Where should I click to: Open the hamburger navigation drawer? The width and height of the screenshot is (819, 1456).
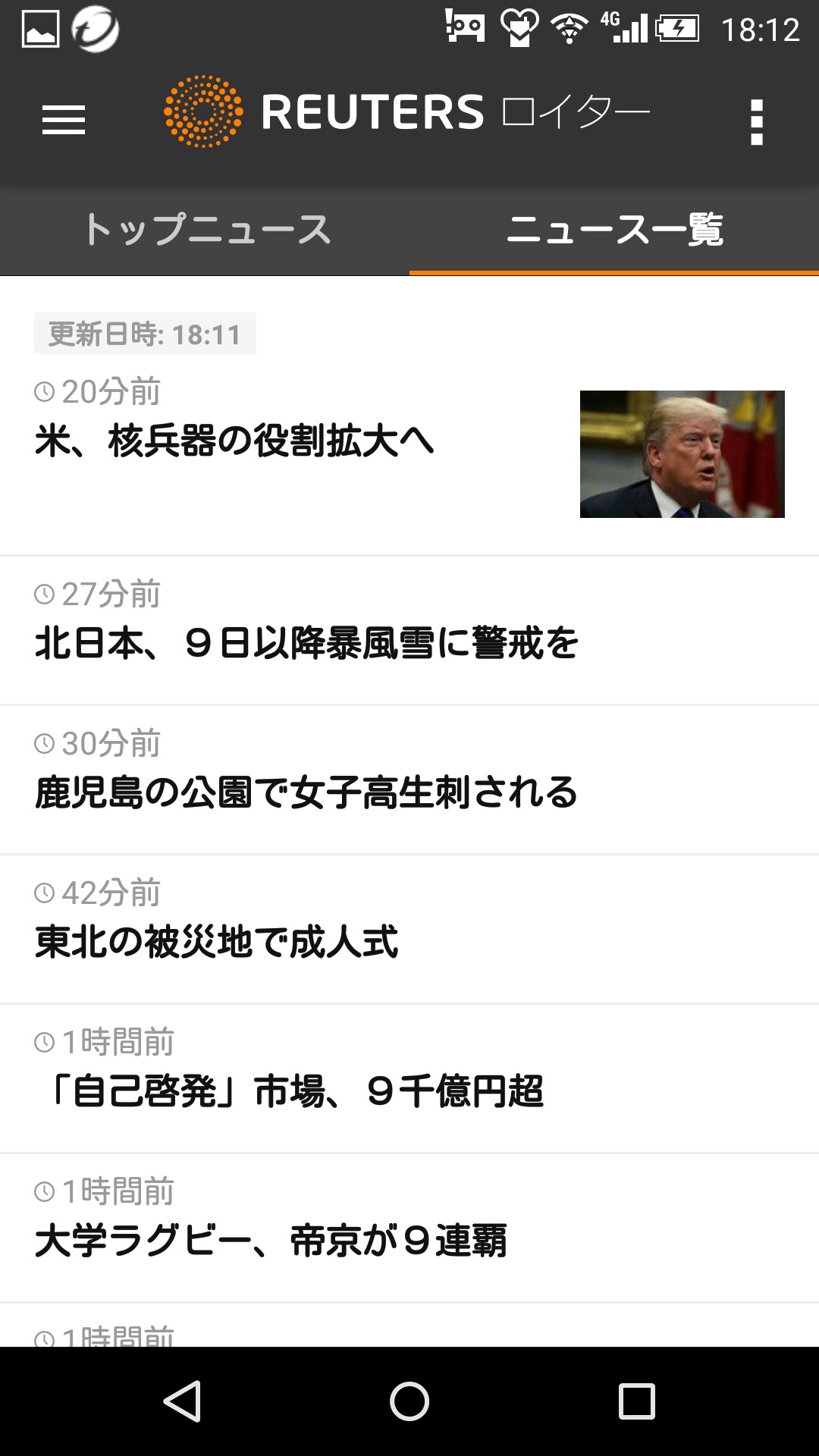(x=64, y=121)
